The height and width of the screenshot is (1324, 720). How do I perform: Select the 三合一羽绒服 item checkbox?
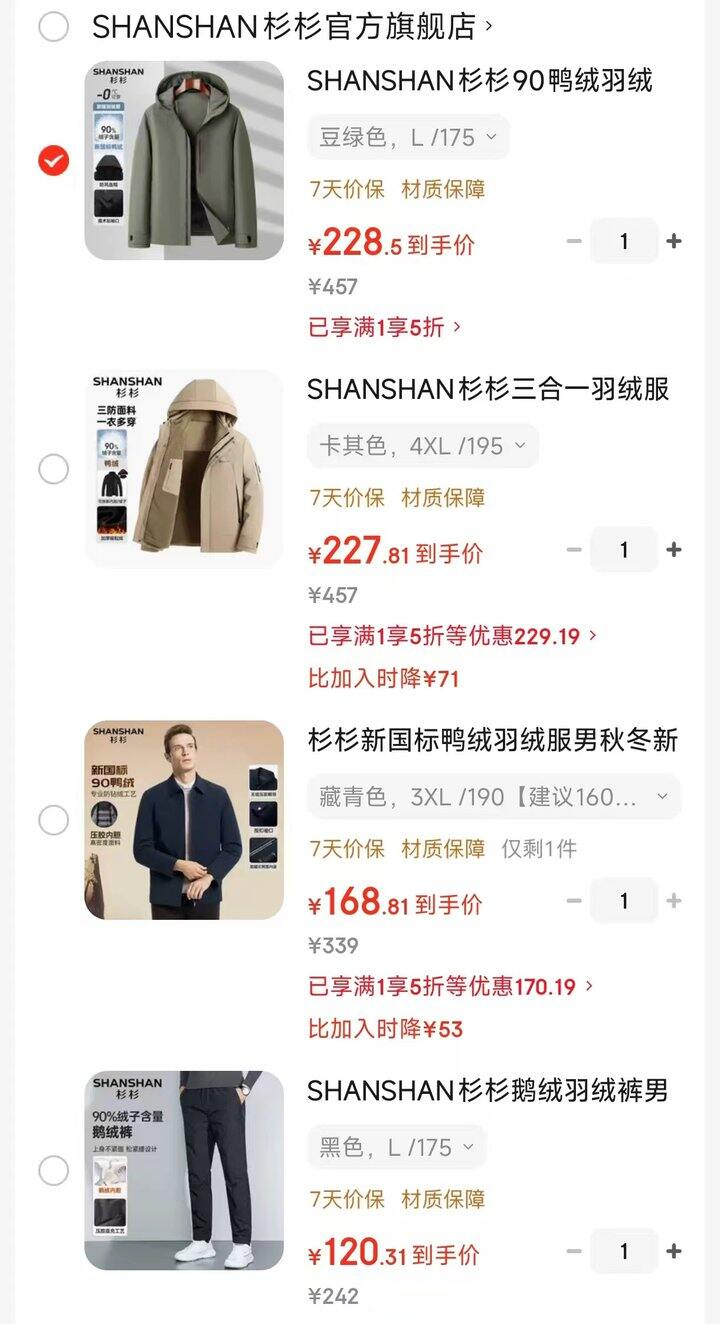coord(53,469)
